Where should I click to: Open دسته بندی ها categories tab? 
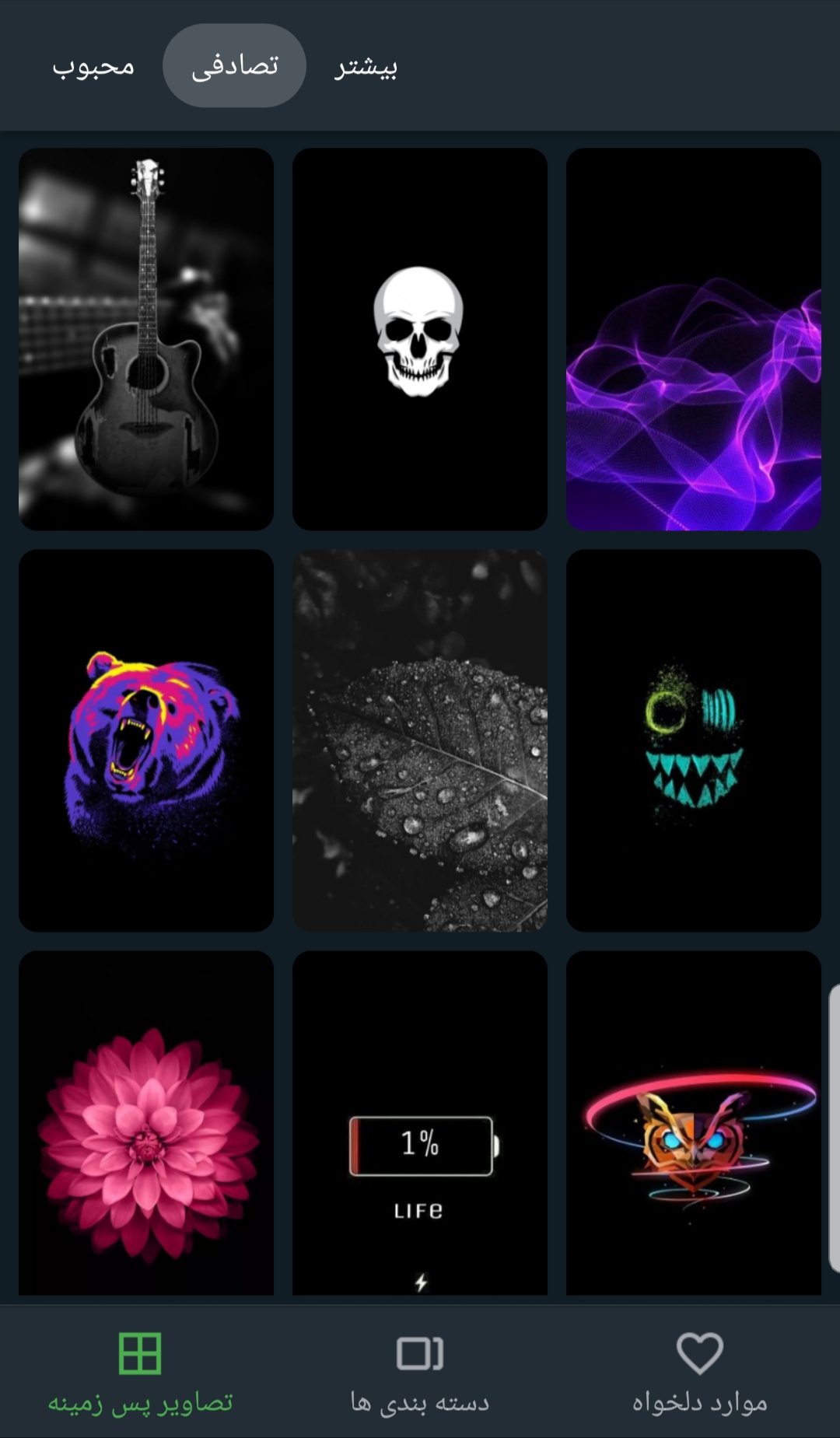click(420, 1373)
